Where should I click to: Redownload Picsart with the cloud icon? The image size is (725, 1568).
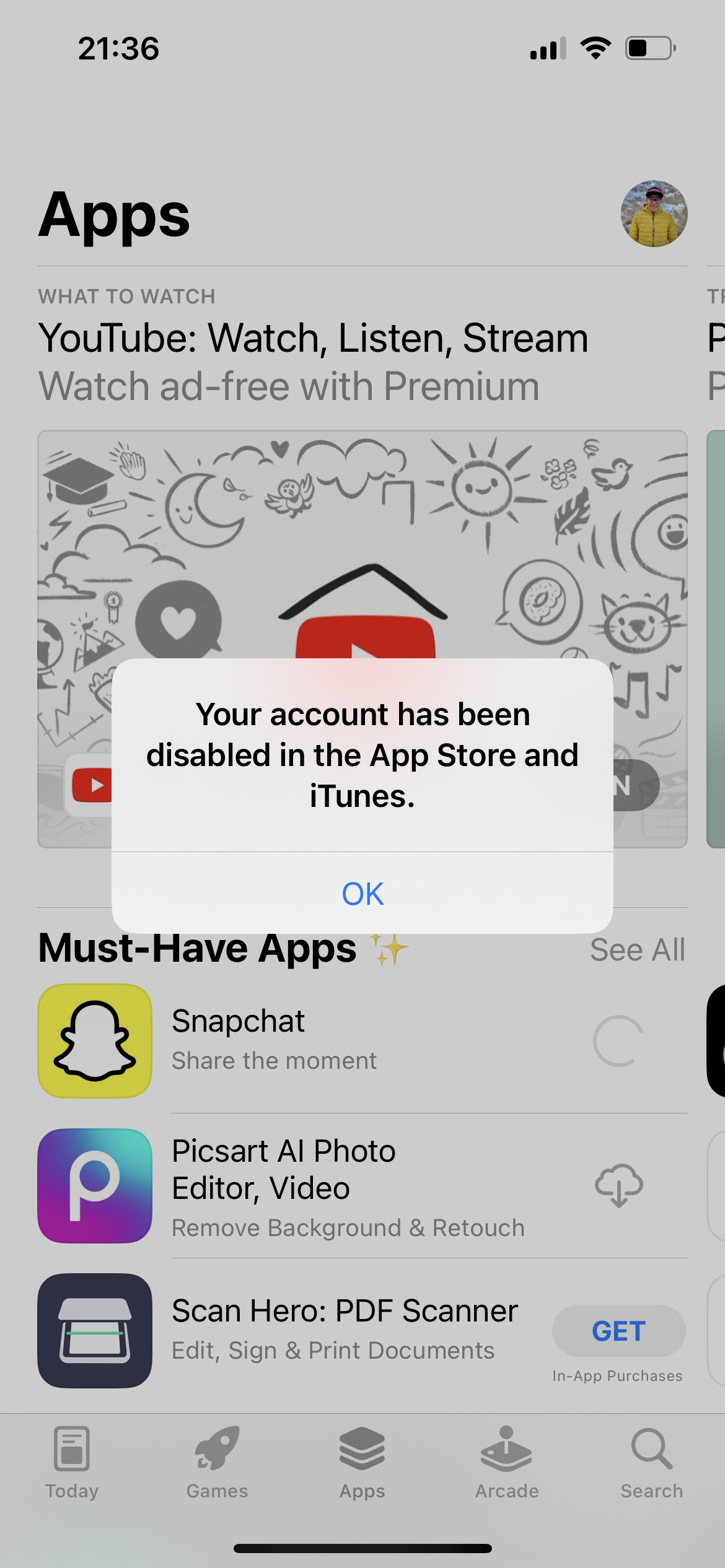tap(618, 1186)
